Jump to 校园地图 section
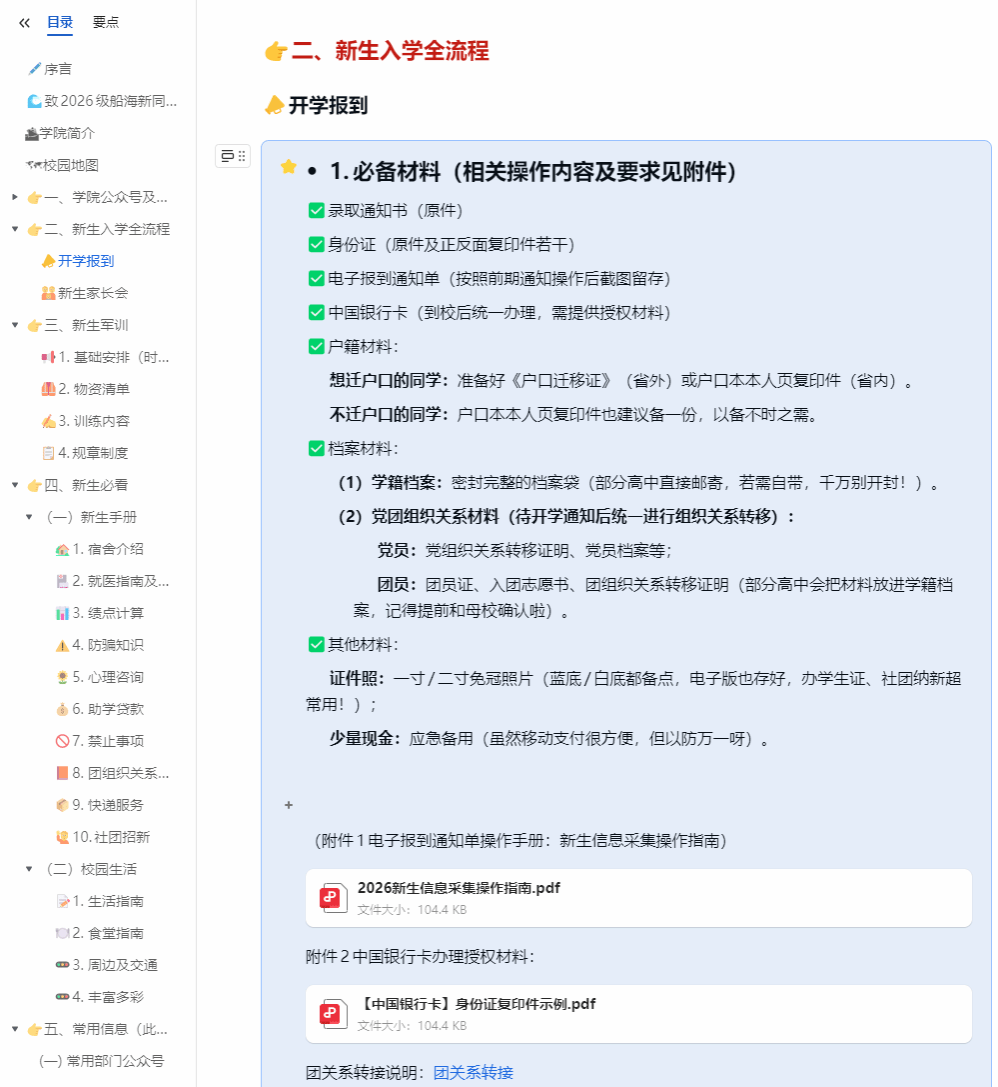Screen dimensions: 998x1087 click(x=62, y=165)
